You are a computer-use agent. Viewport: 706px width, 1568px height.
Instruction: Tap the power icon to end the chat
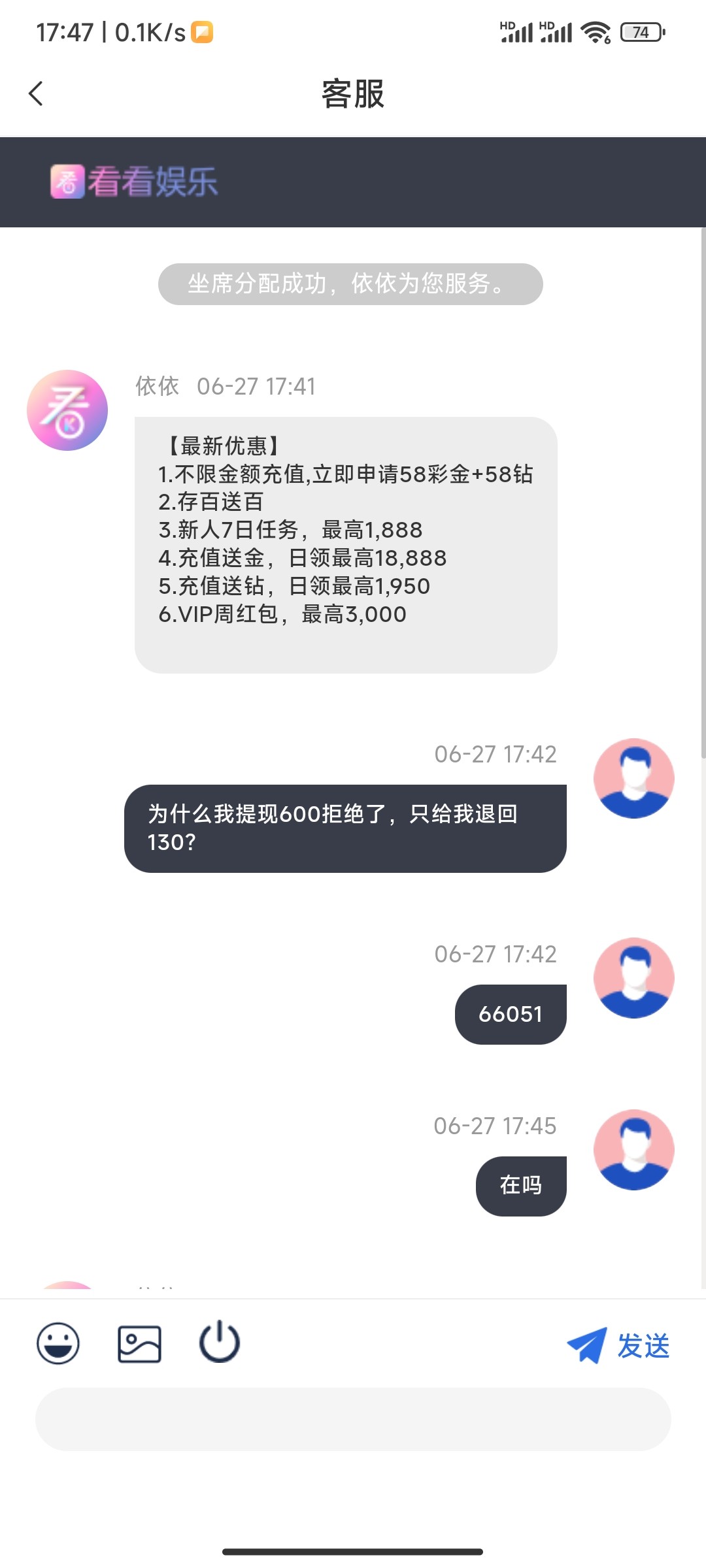coord(218,1343)
